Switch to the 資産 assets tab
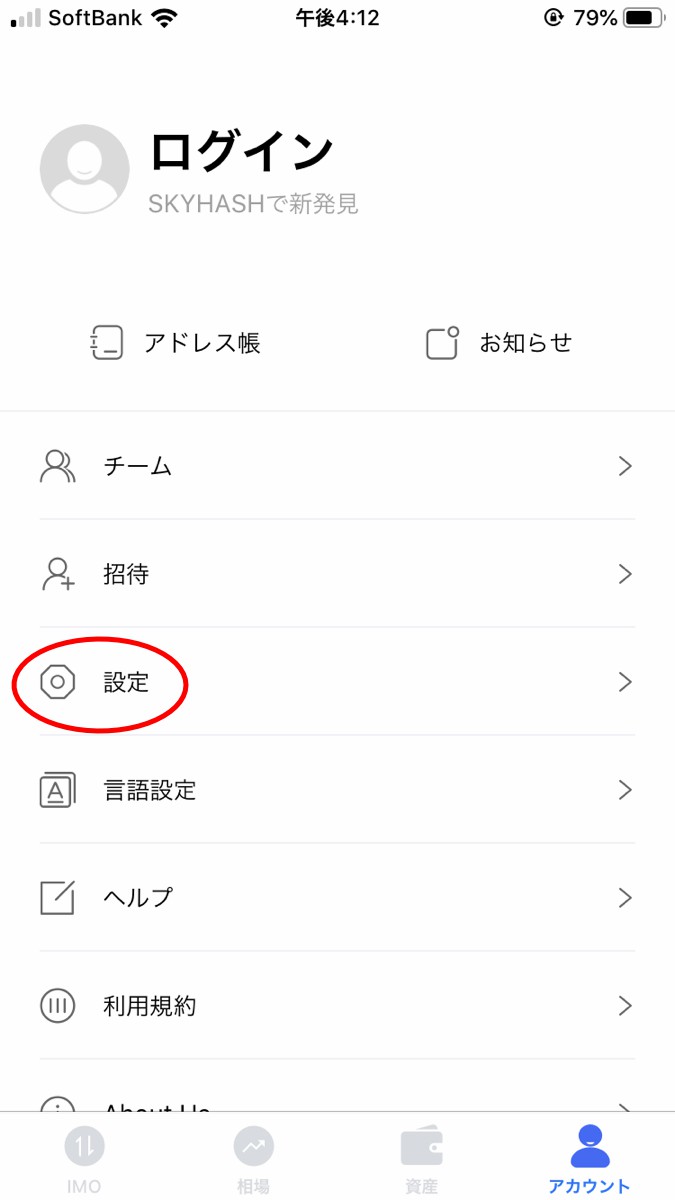The width and height of the screenshot is (675, 1200). click(x=422, y=1158)
